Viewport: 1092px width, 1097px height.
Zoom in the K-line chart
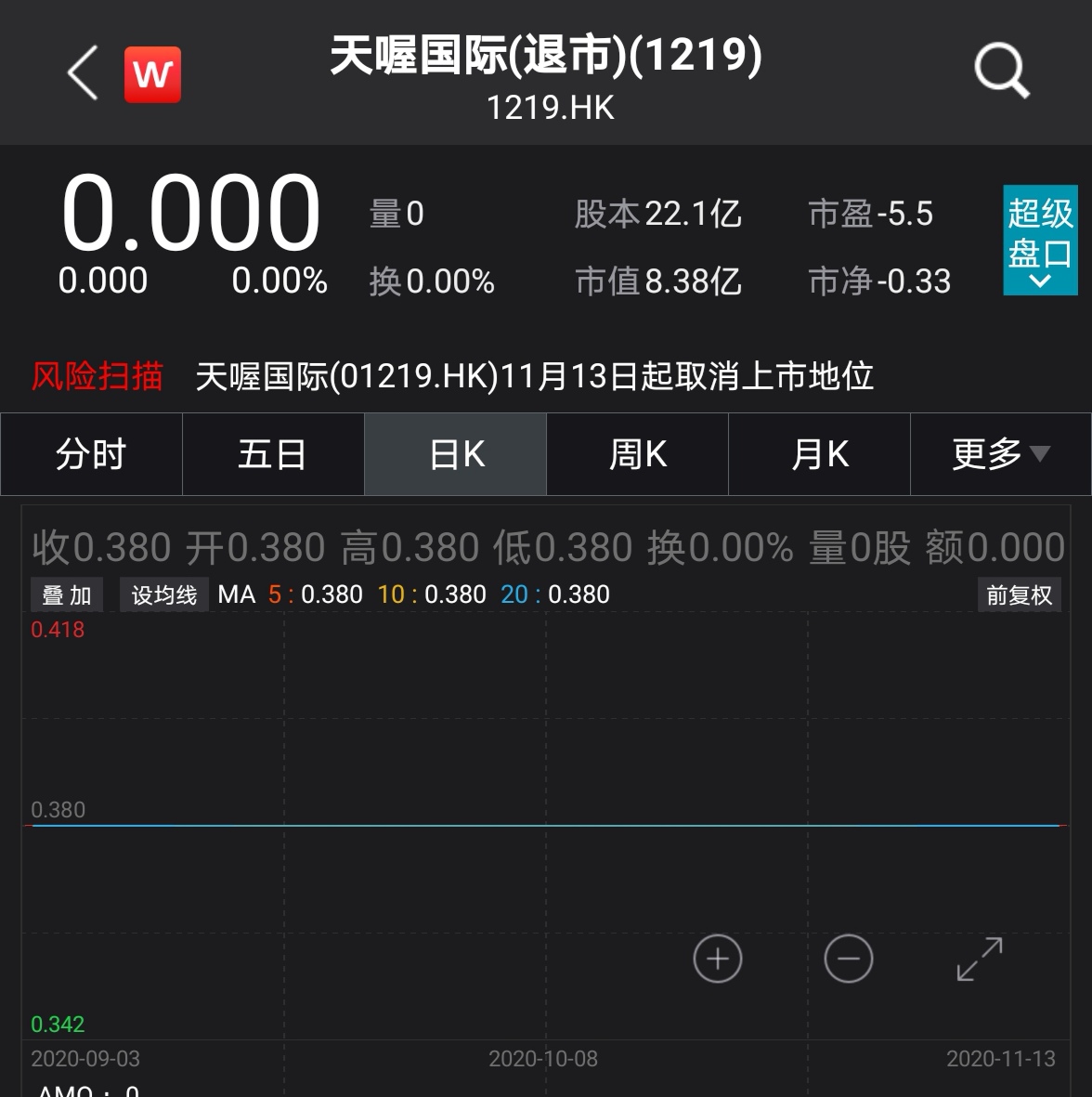[x=718, y=959]
